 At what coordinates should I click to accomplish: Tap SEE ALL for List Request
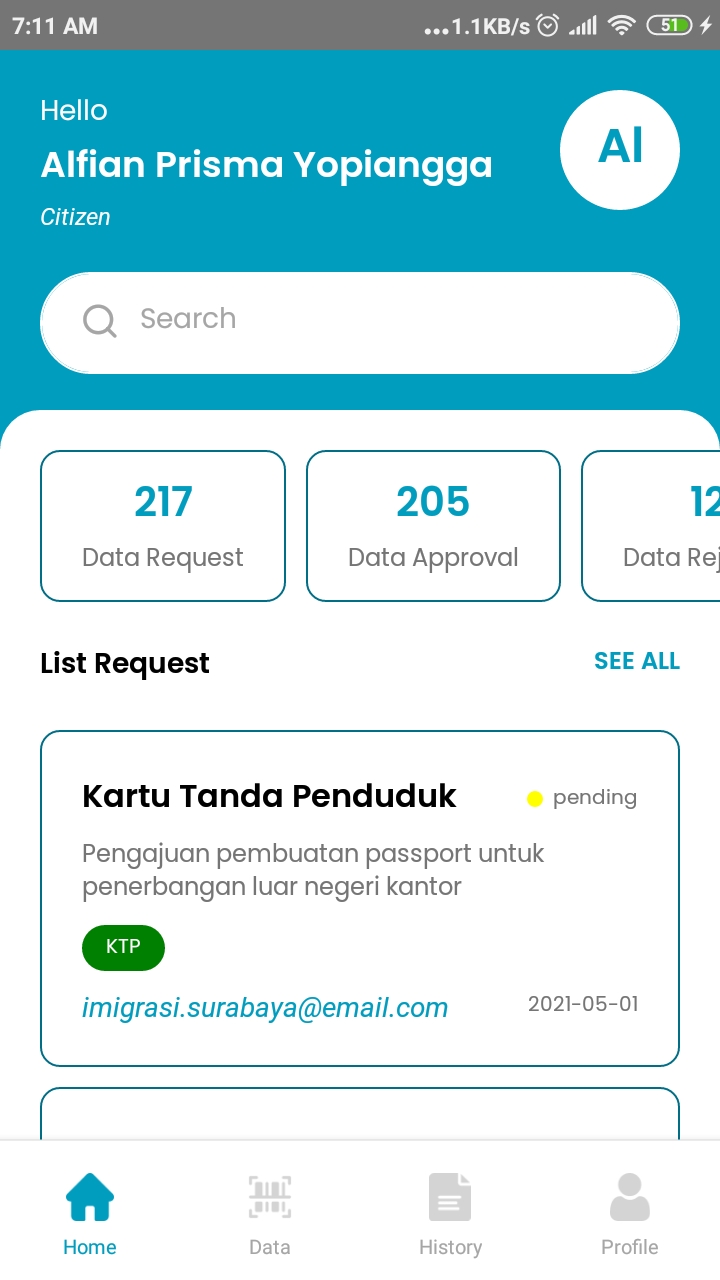637,661
